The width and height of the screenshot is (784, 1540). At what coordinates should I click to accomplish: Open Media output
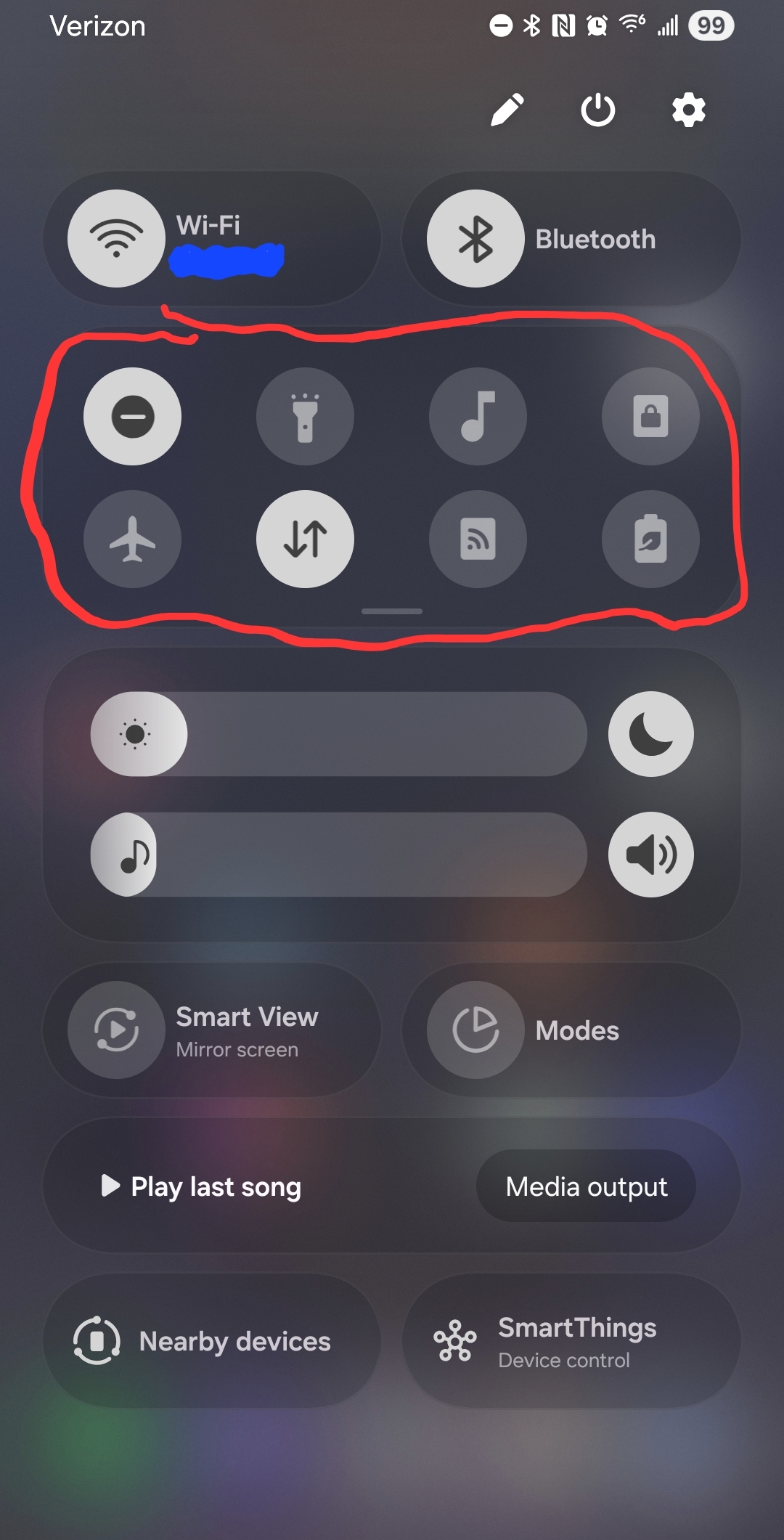click(586, 1186)
